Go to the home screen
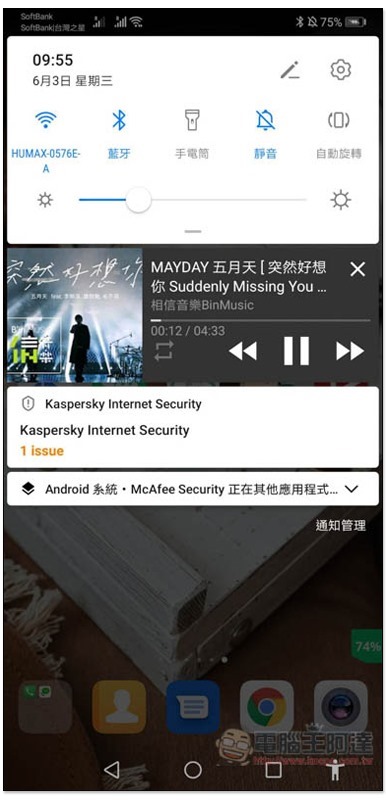This screenshot has width=386, height=800. [193, 769]
